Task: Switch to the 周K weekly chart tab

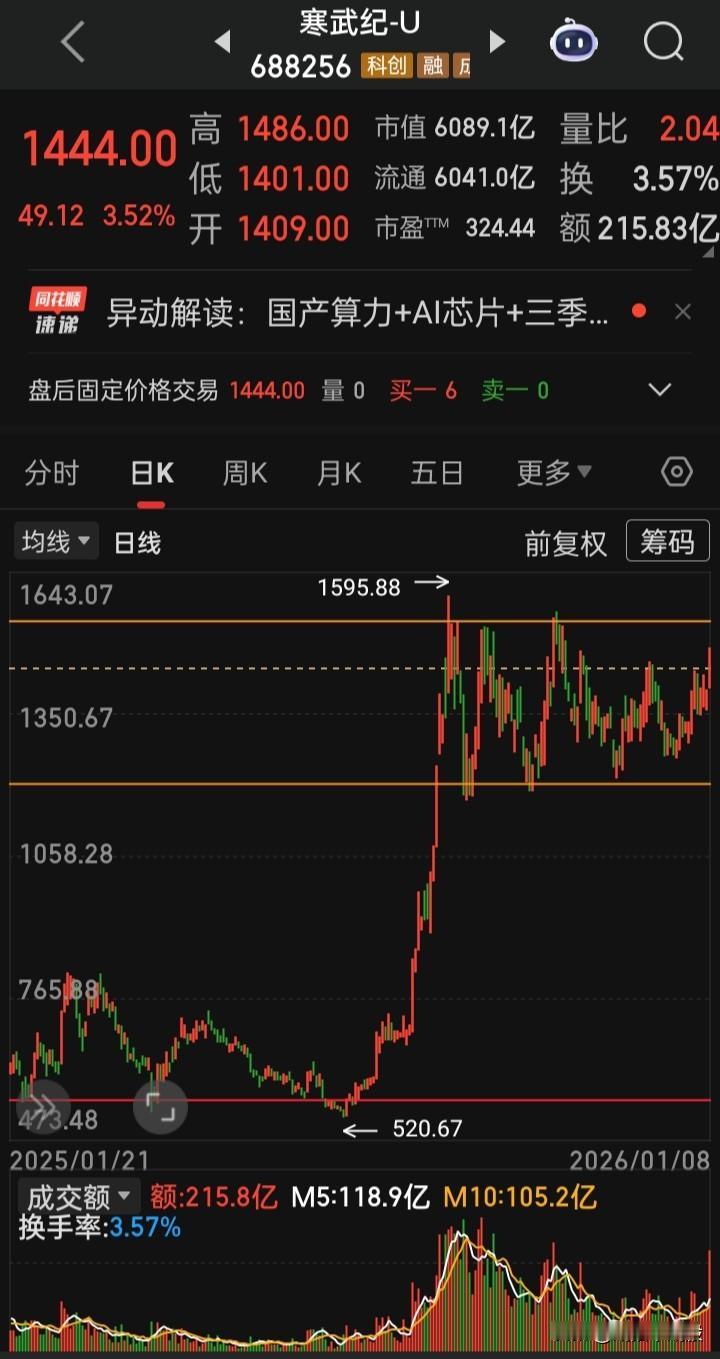Action: (x=244, y=472)
